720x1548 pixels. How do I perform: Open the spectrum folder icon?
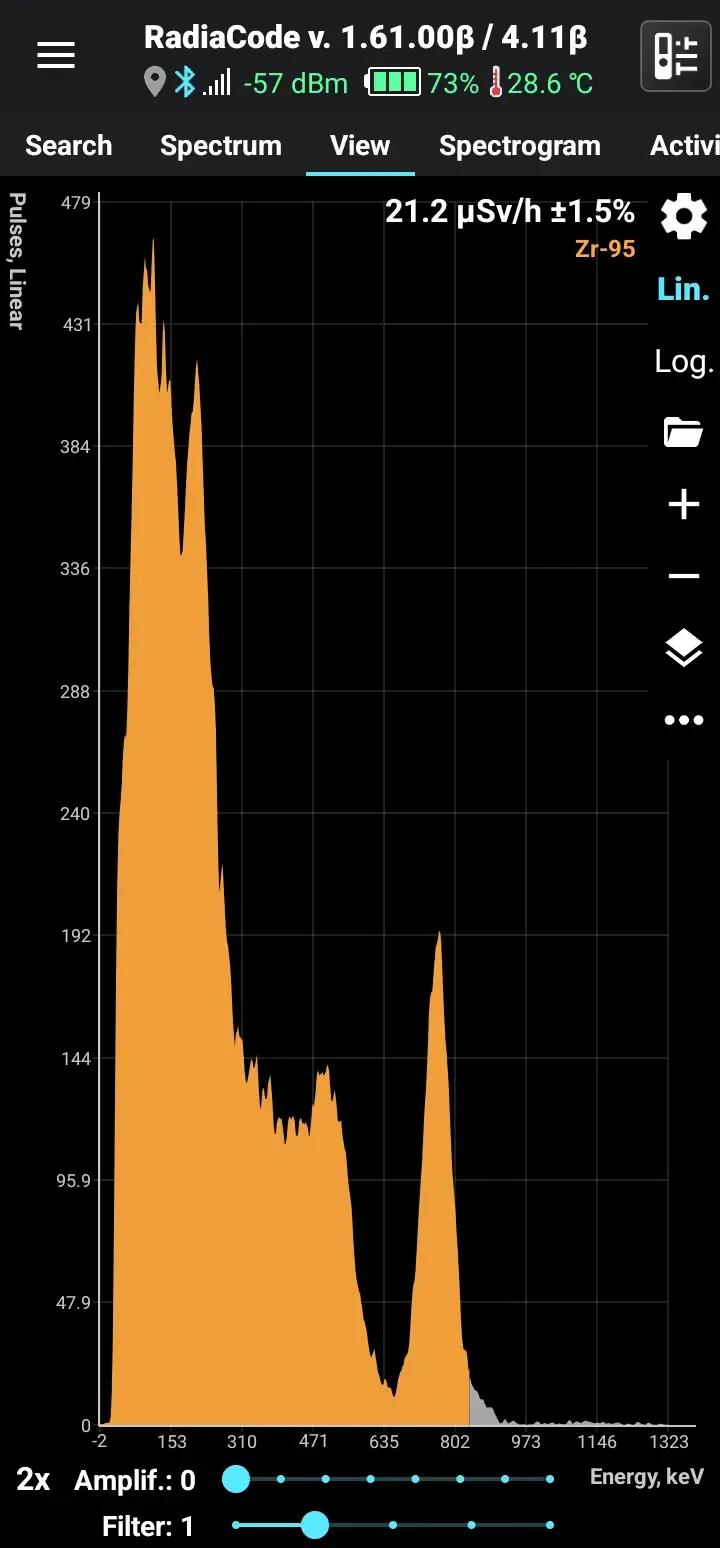[684, 433]
